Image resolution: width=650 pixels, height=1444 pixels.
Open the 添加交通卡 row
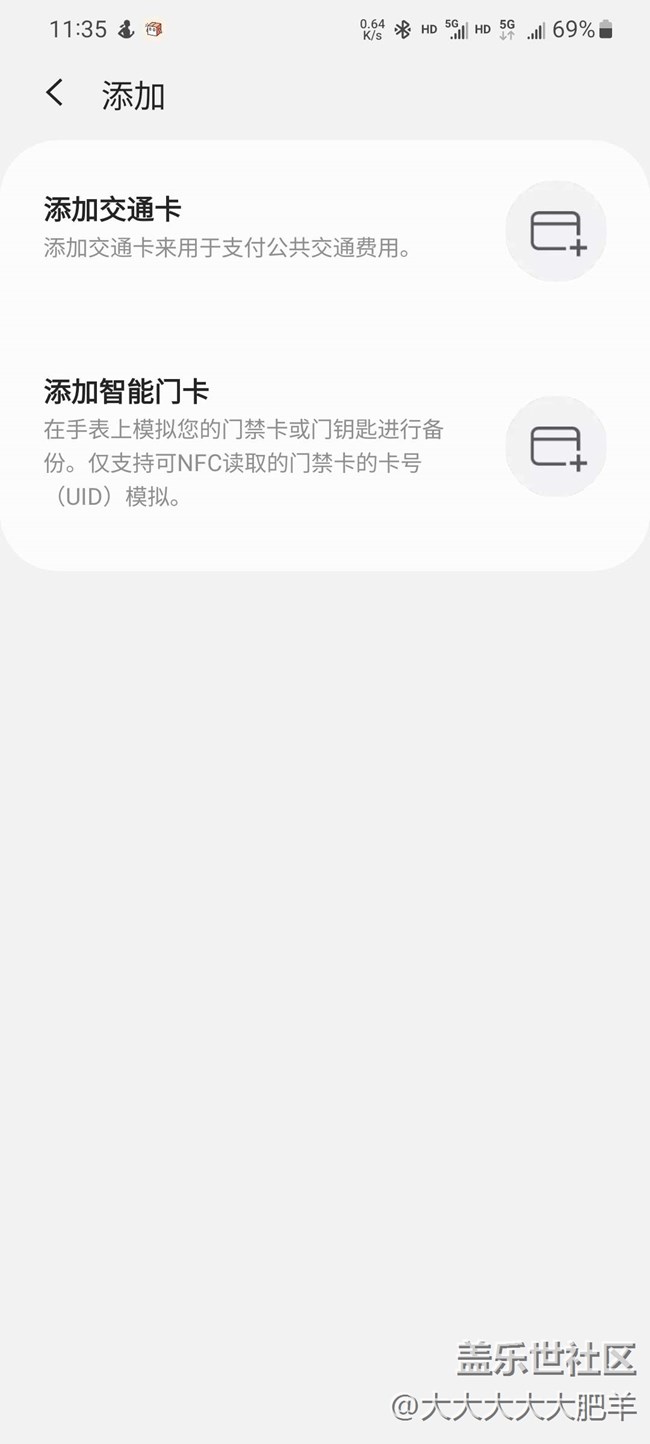click(x=325, y=230)
